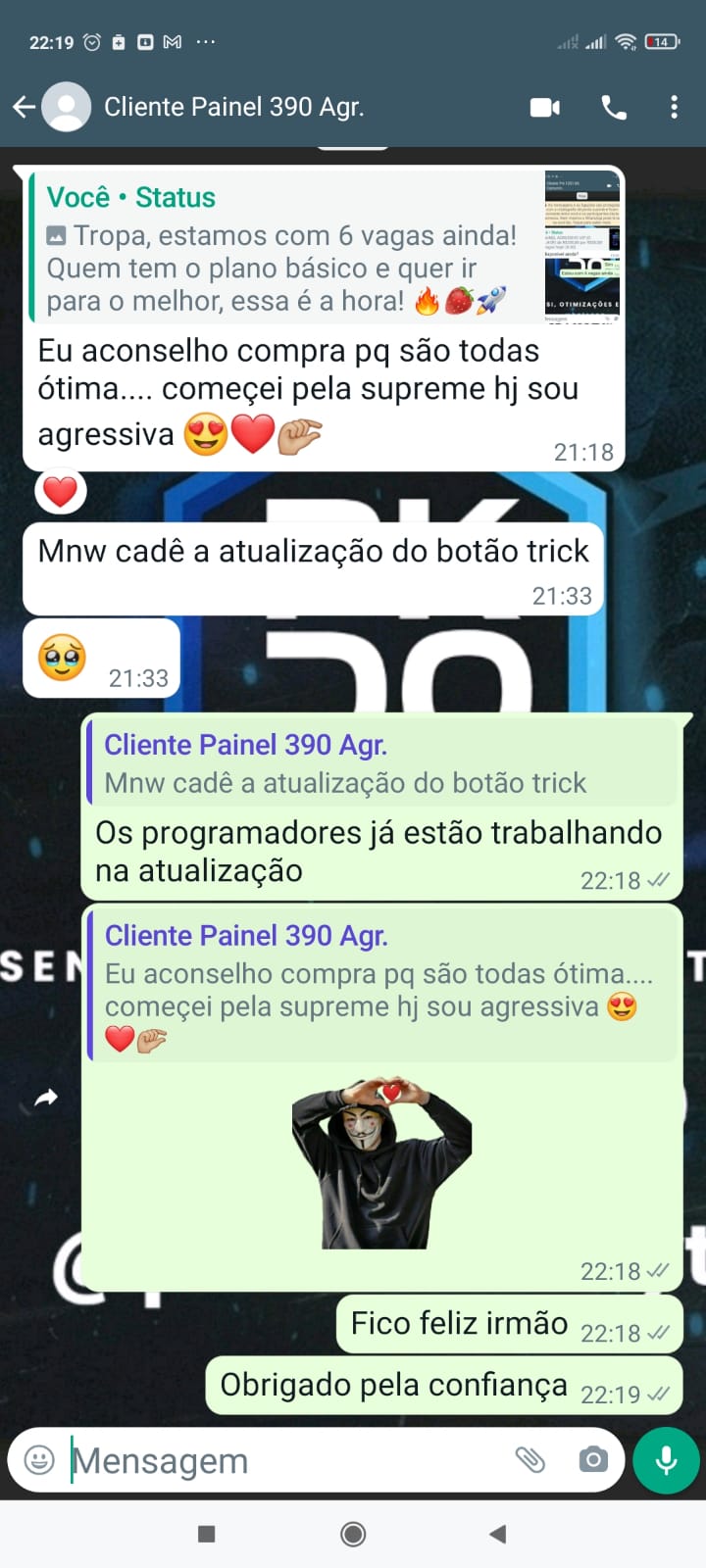
Task: Attach a file with the paperclip
Action: point(529,1460)
